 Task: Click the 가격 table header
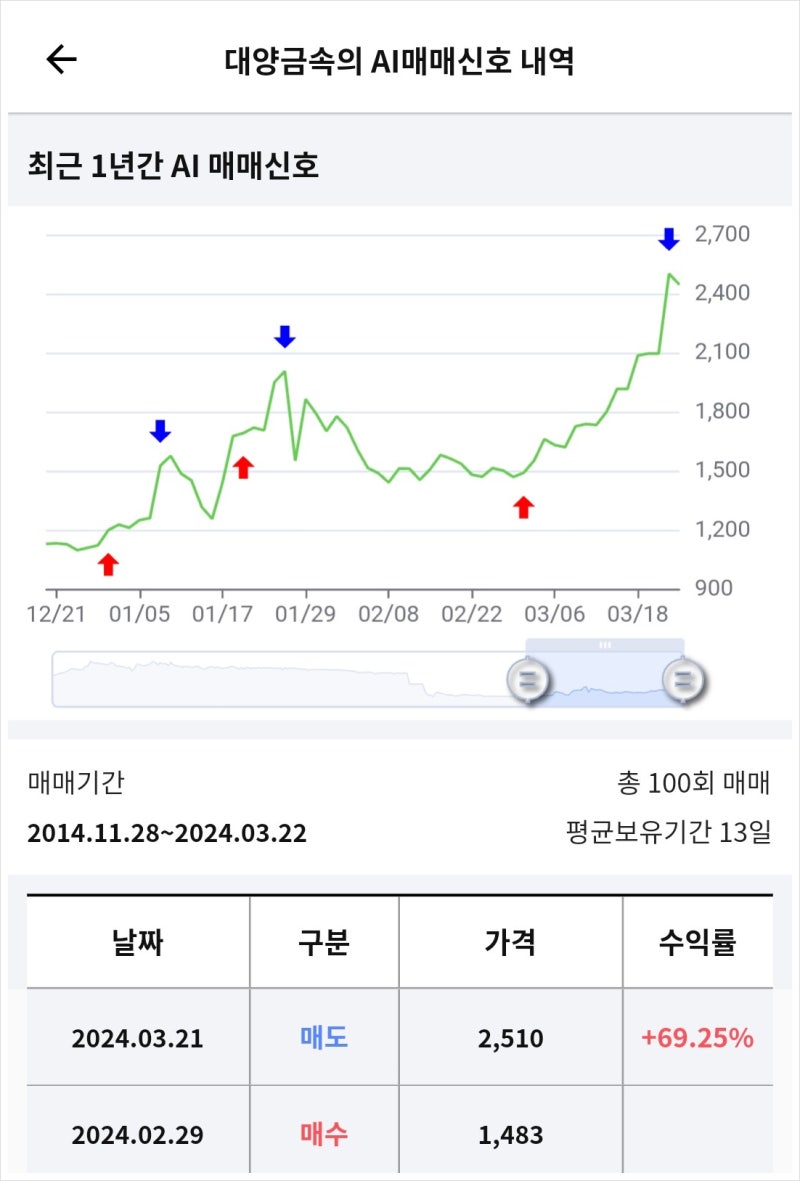coord(510,942)
